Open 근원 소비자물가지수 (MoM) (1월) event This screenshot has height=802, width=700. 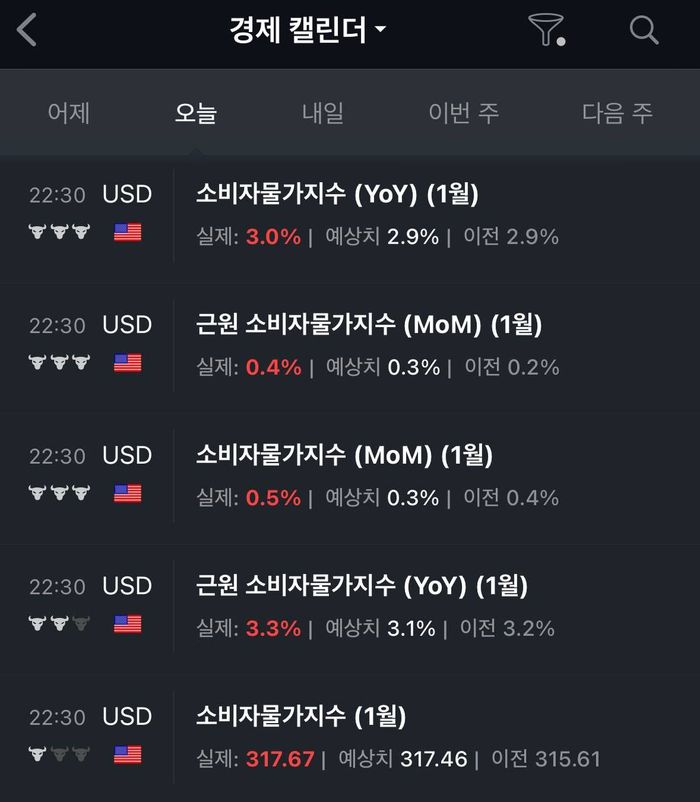coord(369,325)
